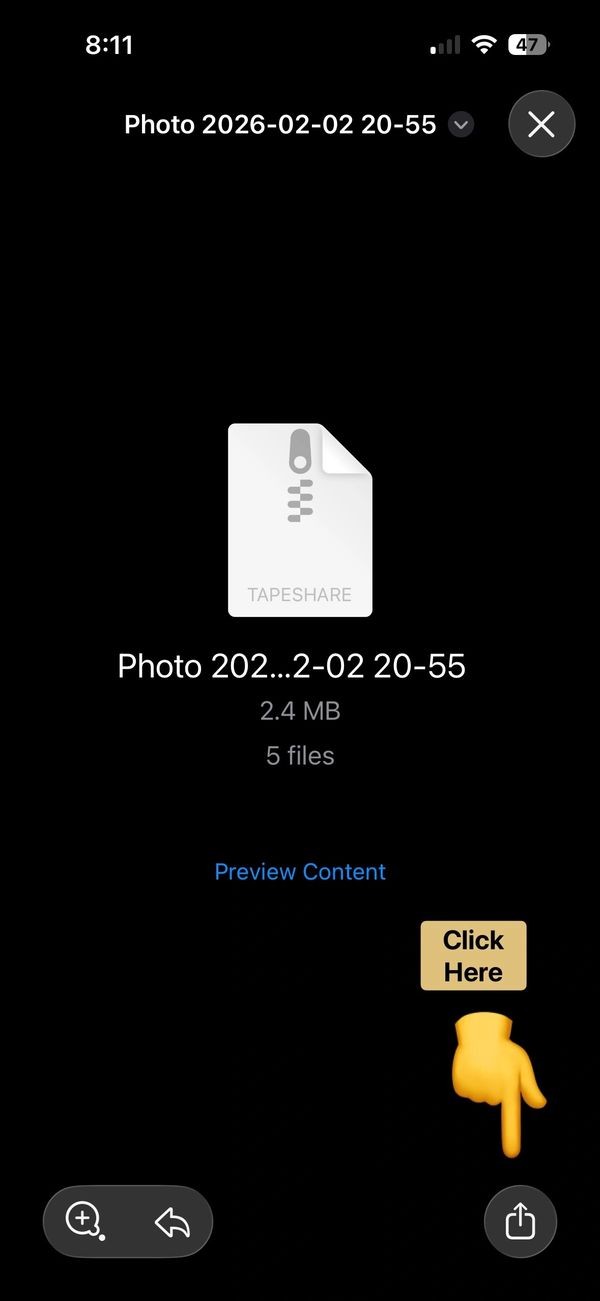
Task: Open Preview Content link
Action: (300, 871)
